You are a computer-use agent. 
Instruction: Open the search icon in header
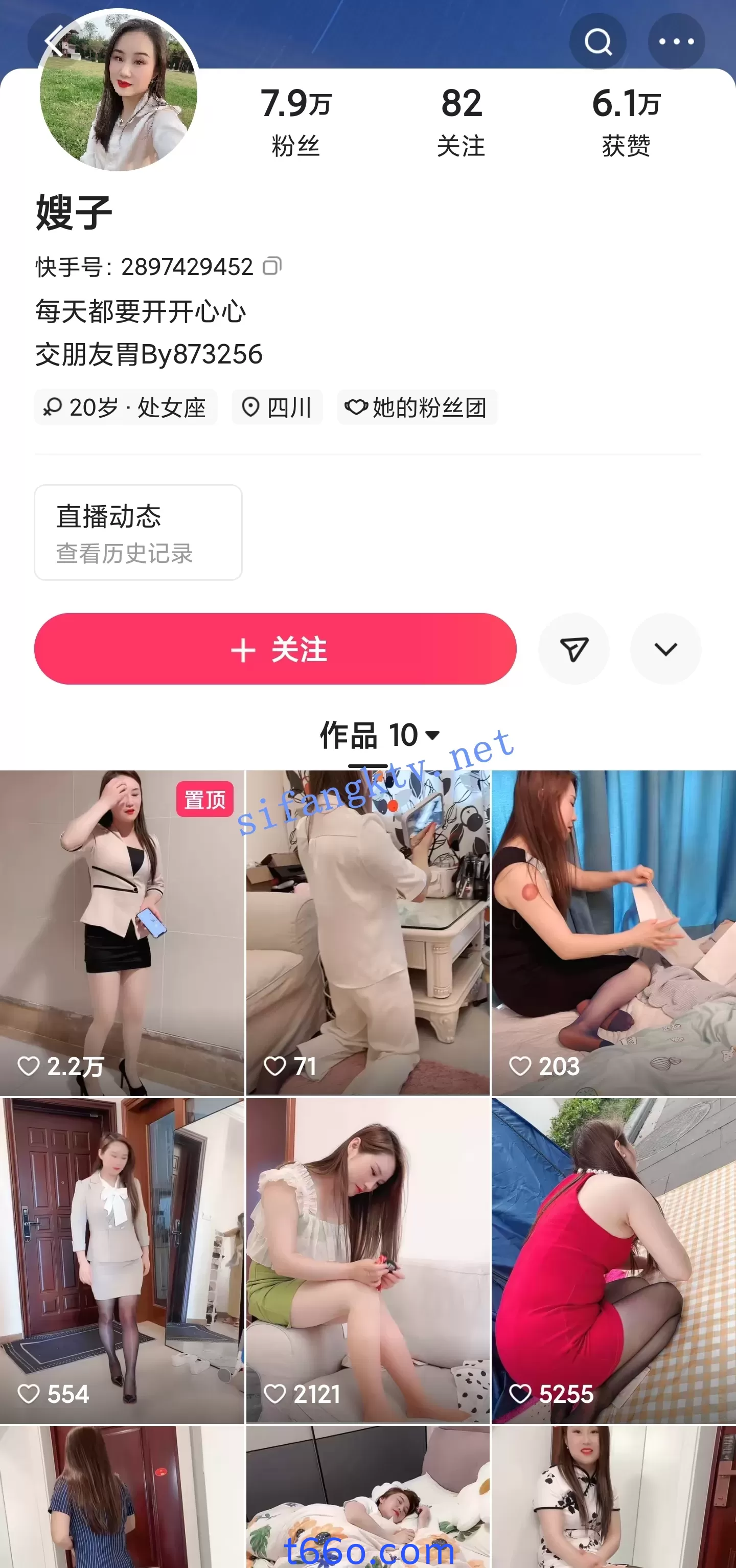pos(597,41)
